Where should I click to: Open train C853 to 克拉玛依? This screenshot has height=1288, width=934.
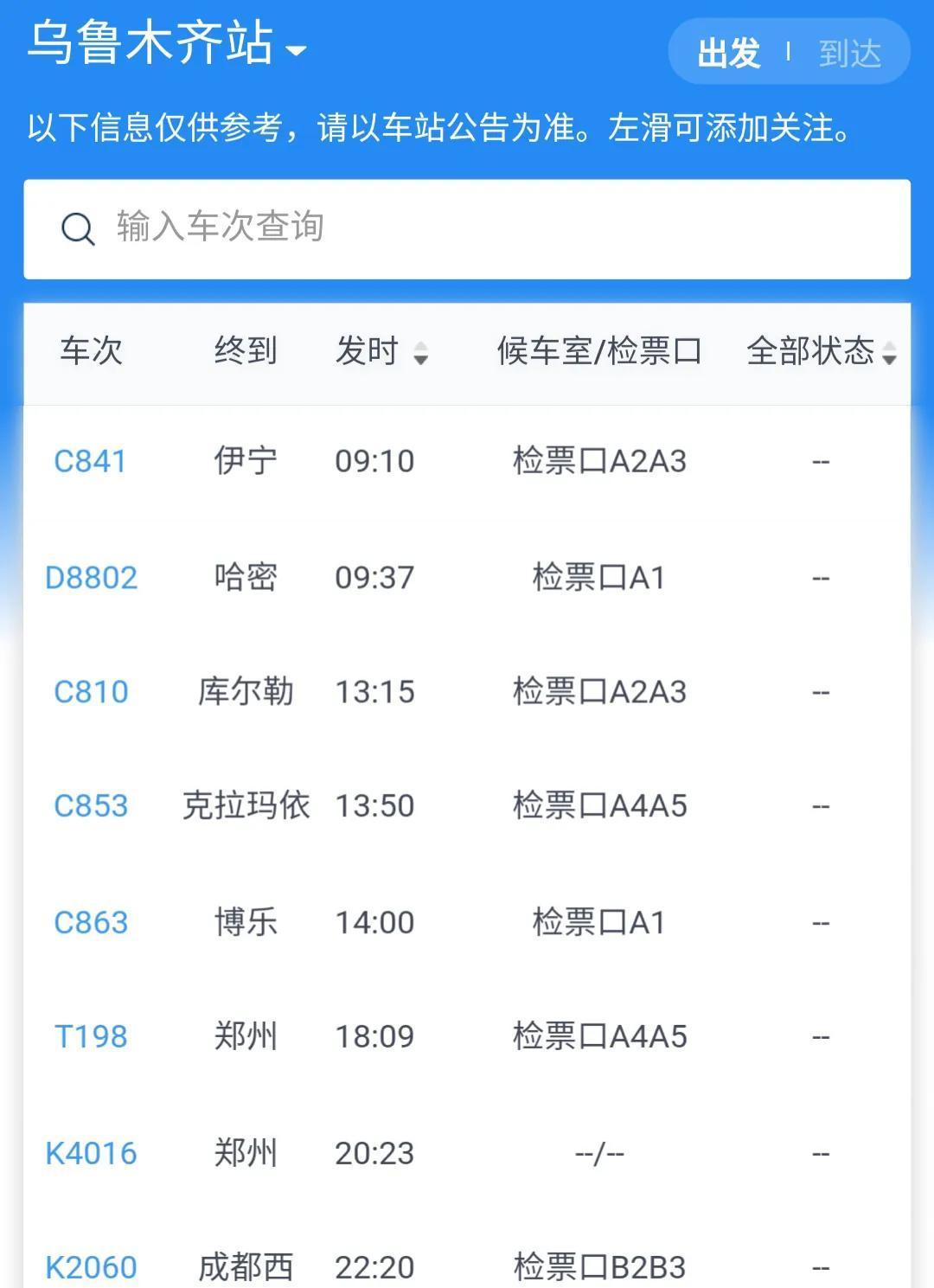point(90,806)
